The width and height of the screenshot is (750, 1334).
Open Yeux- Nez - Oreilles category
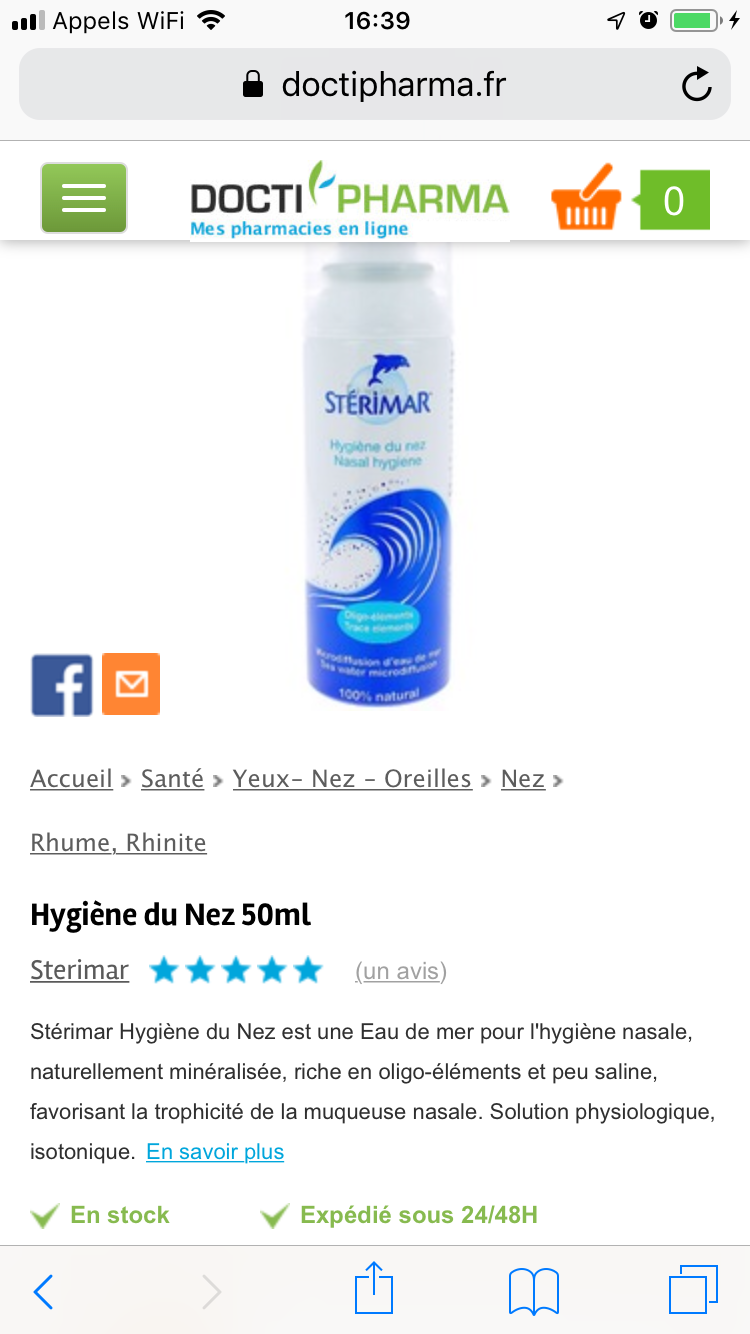click(x=352, y=779)
